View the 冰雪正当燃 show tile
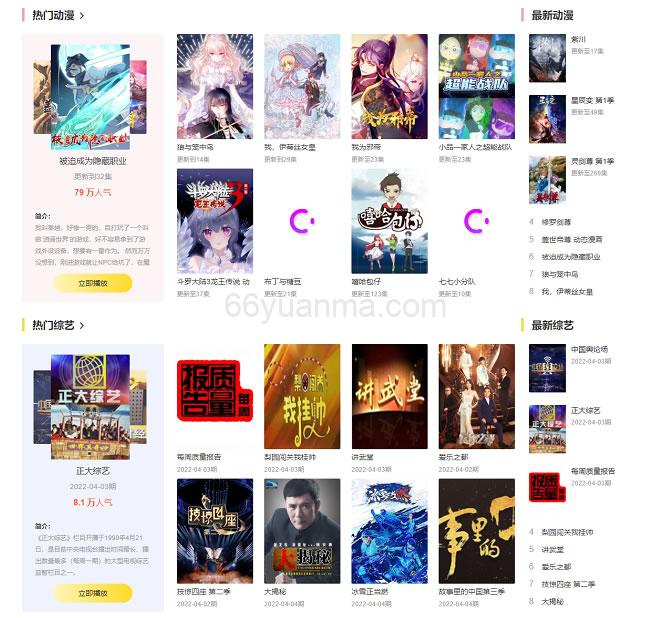The image size is (672, 618). (389, 530)
